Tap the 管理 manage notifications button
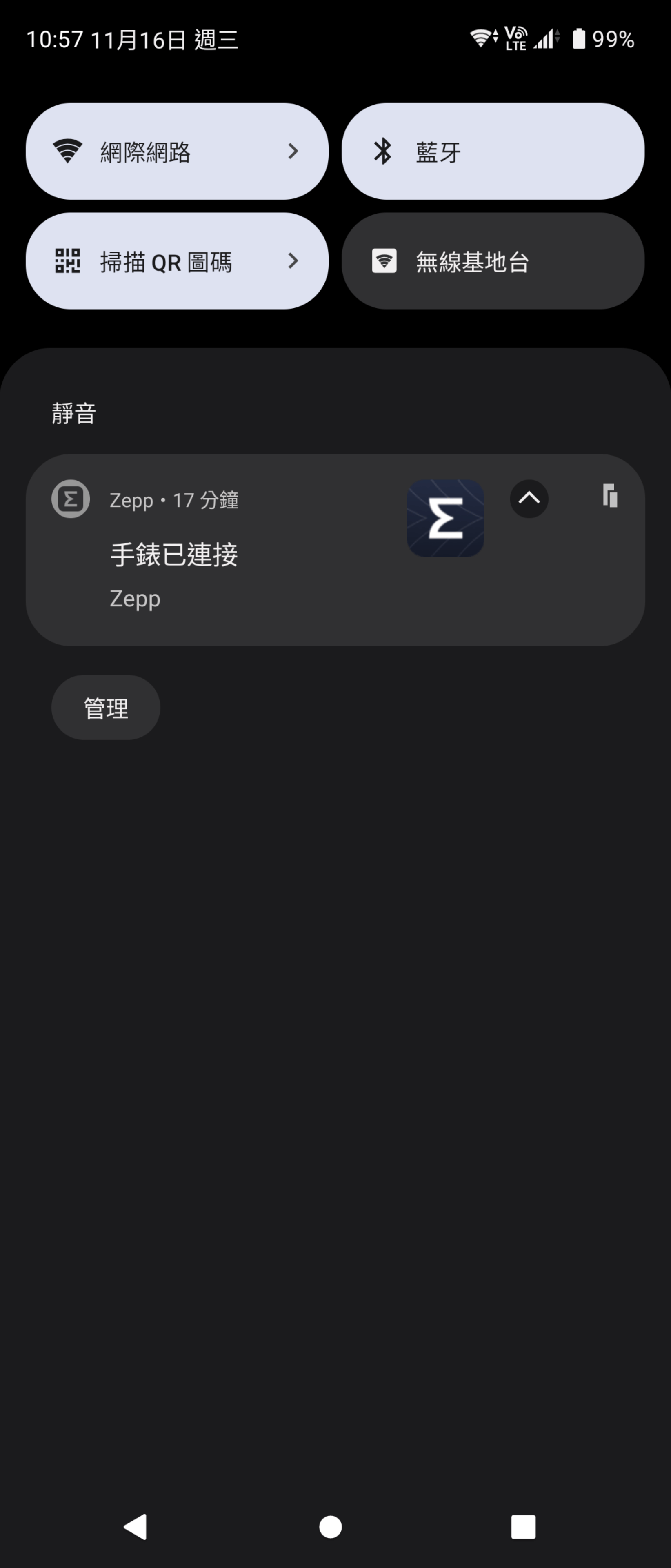671x1568 pixels. (106, 707)
